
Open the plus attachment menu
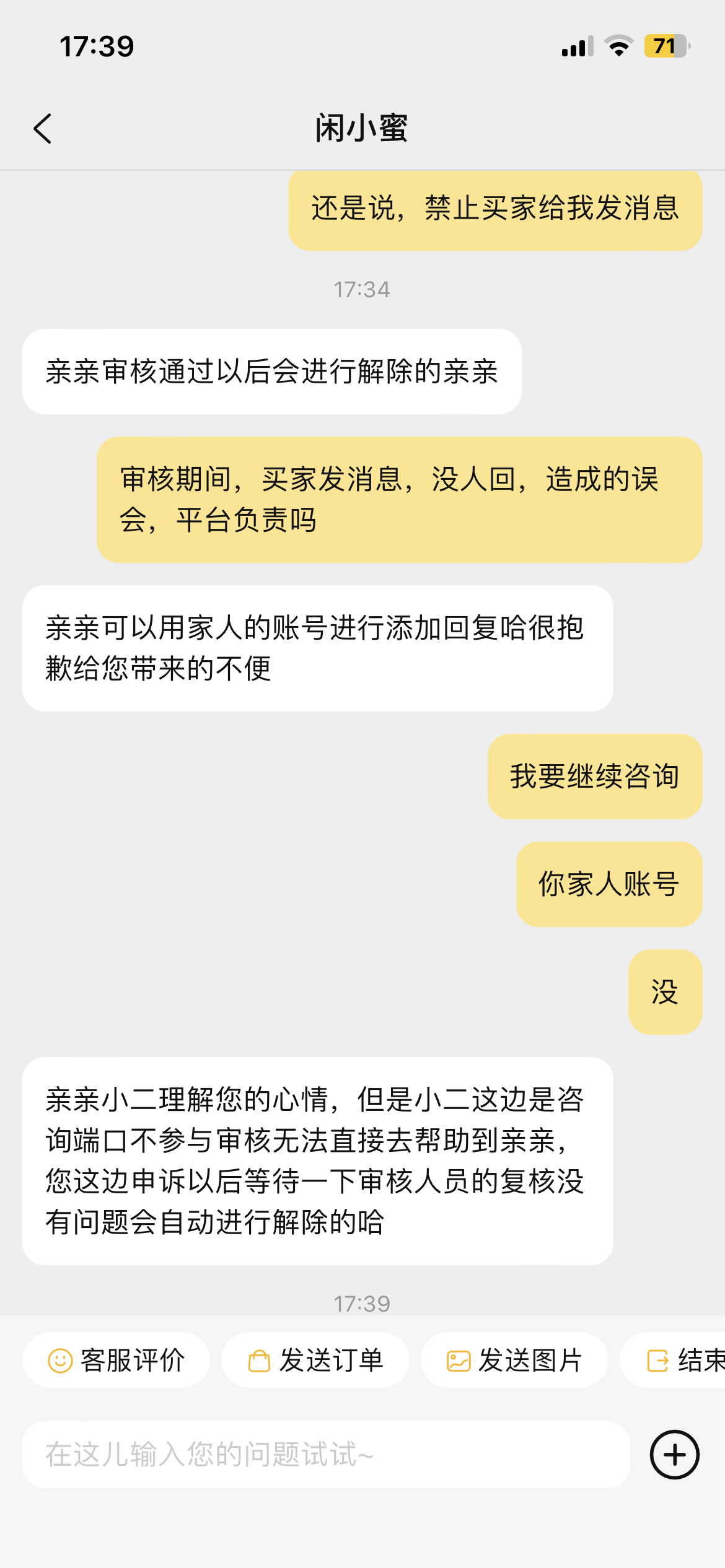pos(674,1455)
